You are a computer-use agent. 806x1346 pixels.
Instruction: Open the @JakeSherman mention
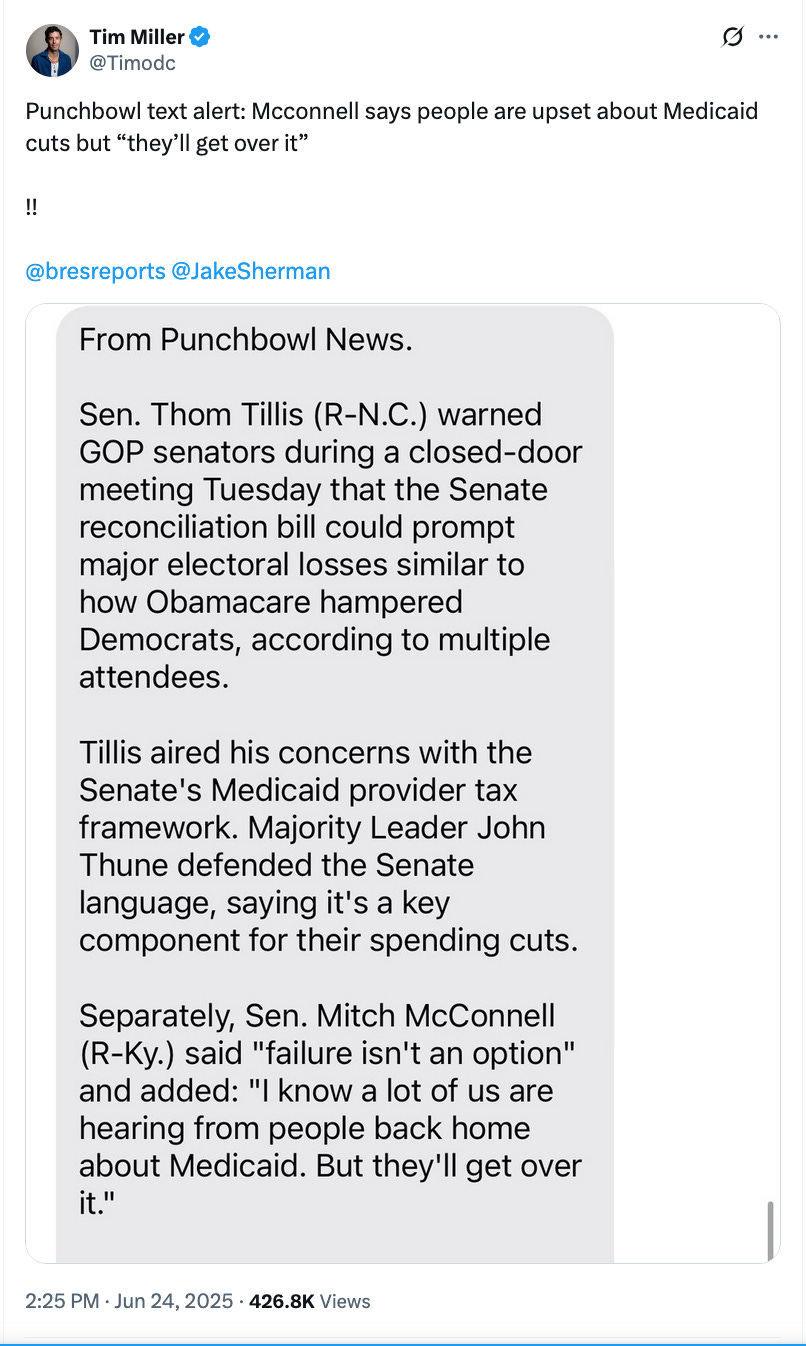click(x=251, y=271)
